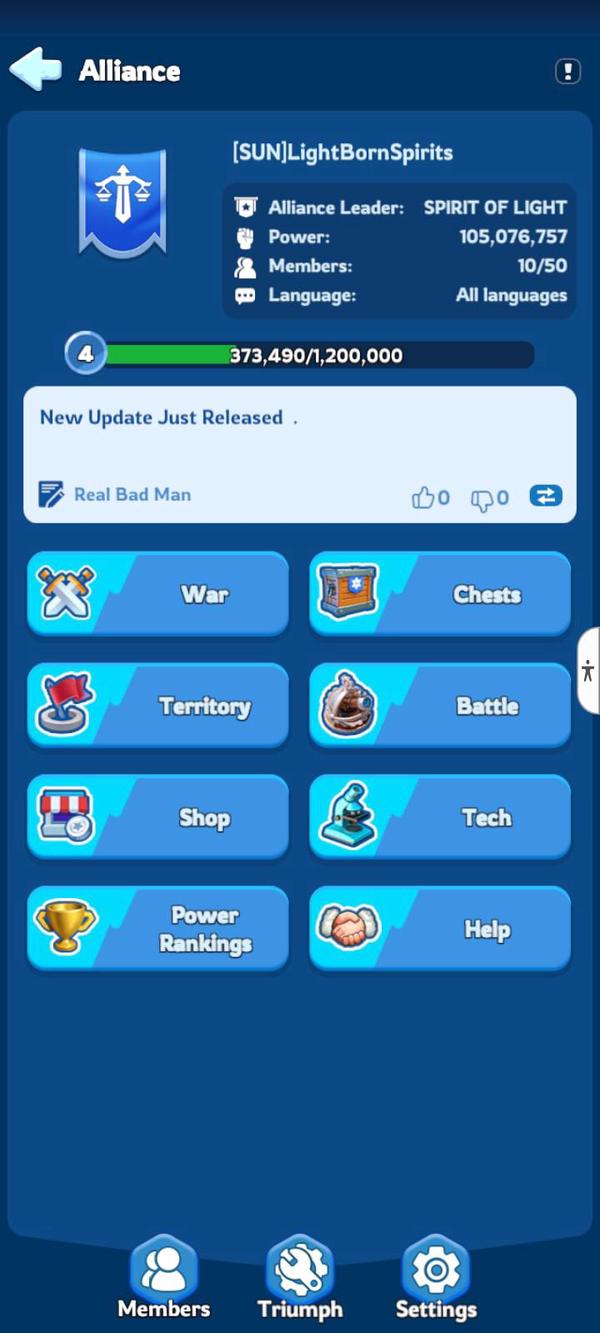Open alliance Tech research
Image resolution: width=600 pixels, height=1333 pixels.
(x=440, y=818)
